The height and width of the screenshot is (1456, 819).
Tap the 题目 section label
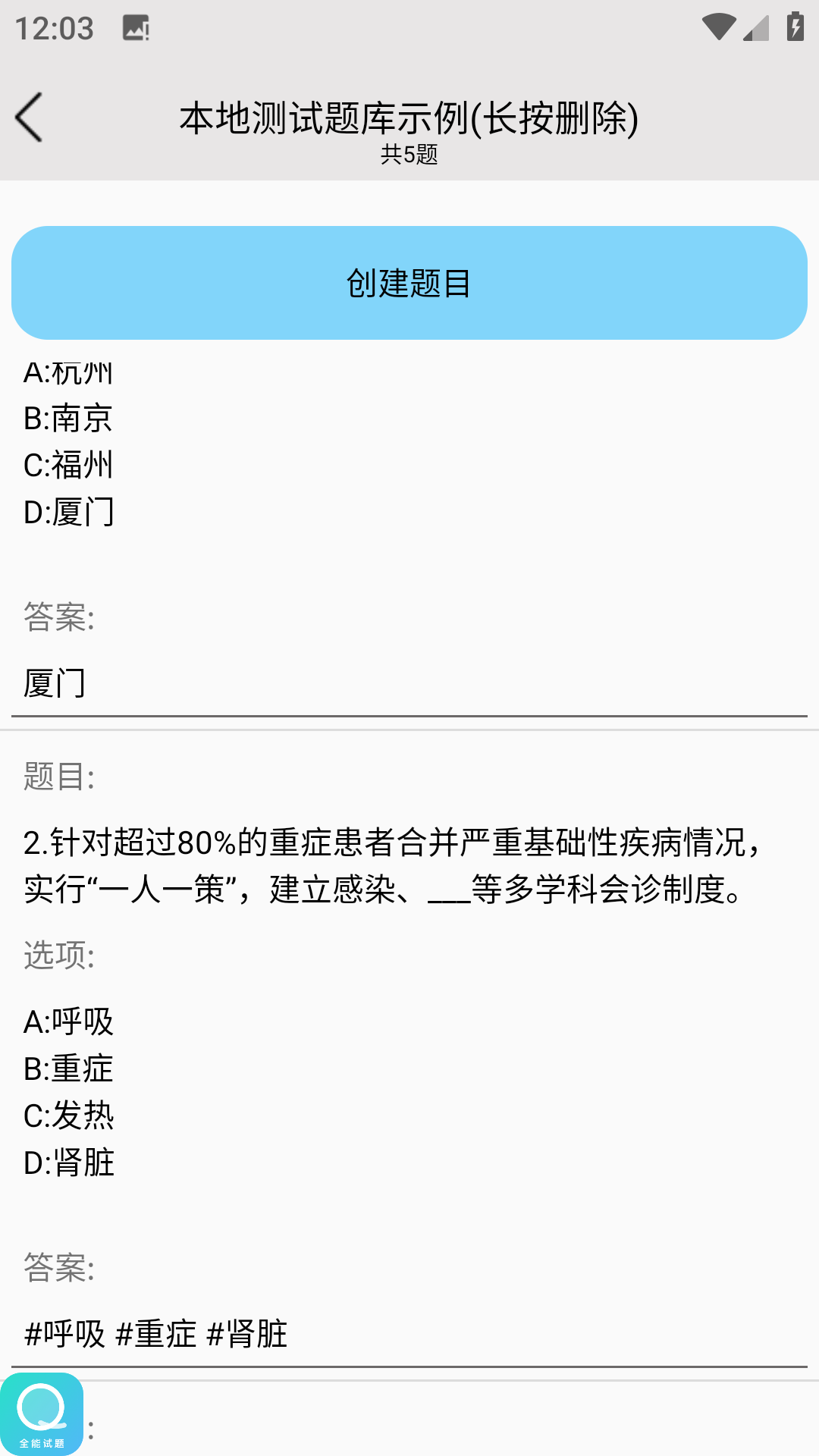click(x=56, y=775)
